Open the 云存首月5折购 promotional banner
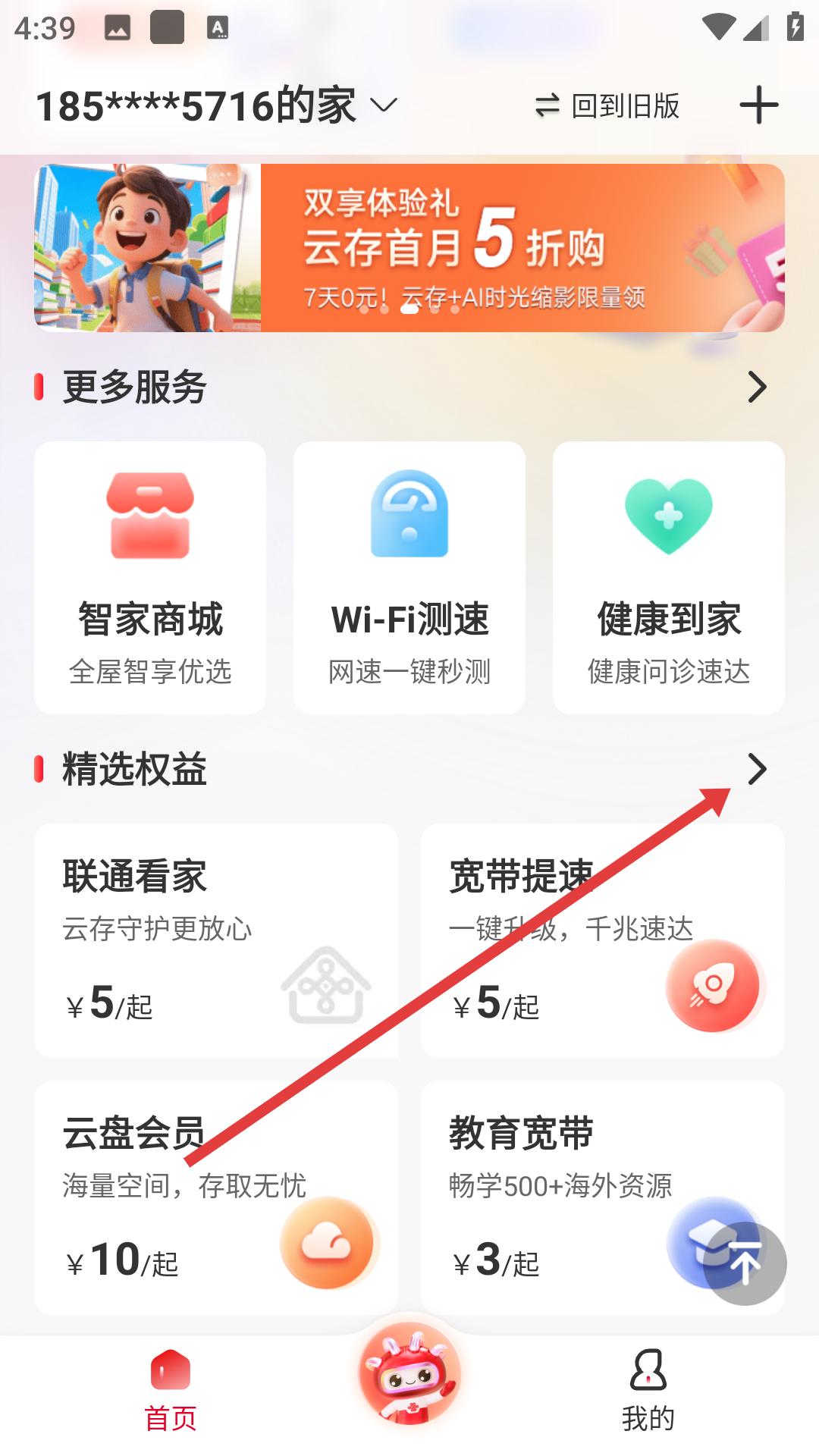The height and width of the screenshot is (1456, 819). (x=409, y=248)
